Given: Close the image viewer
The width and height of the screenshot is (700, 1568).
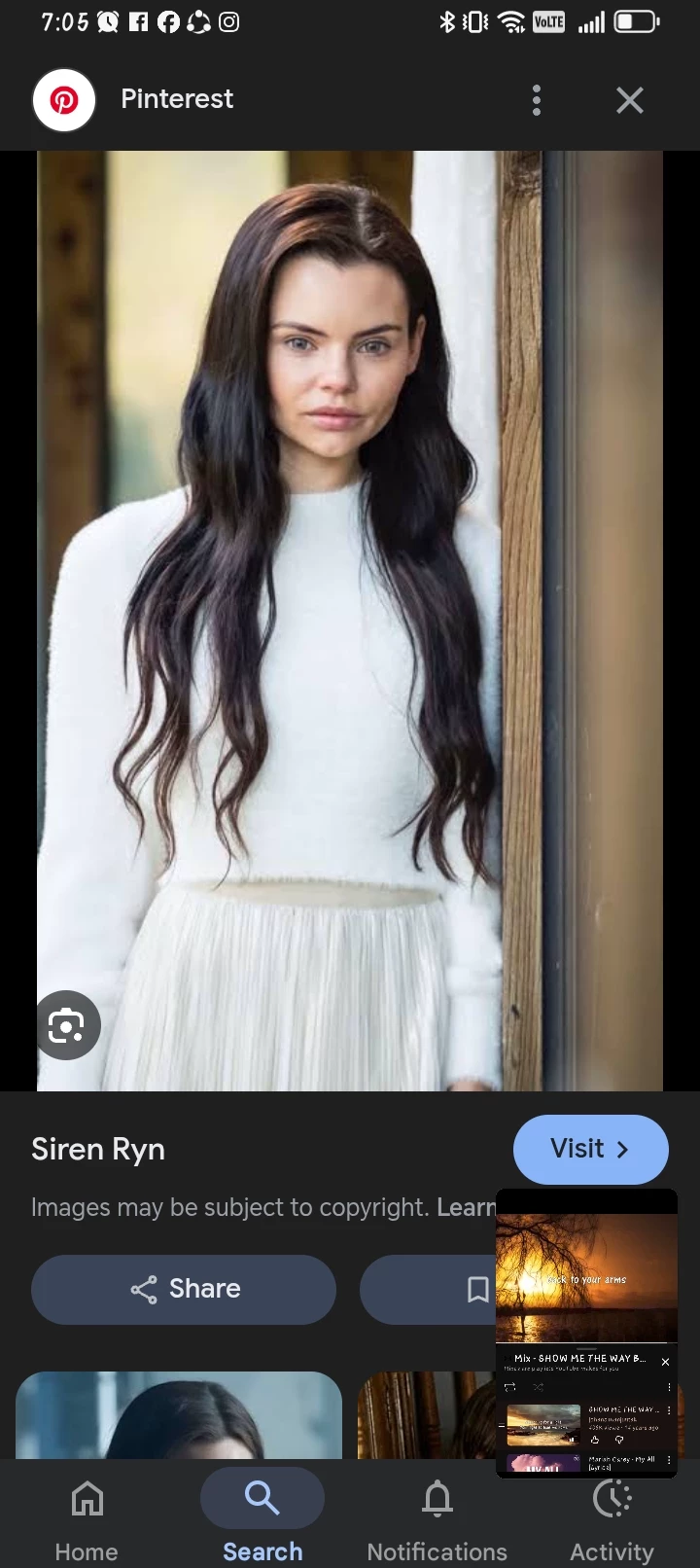Looking at the screenshot, I should pyautogui.click(x=629, y=100).
